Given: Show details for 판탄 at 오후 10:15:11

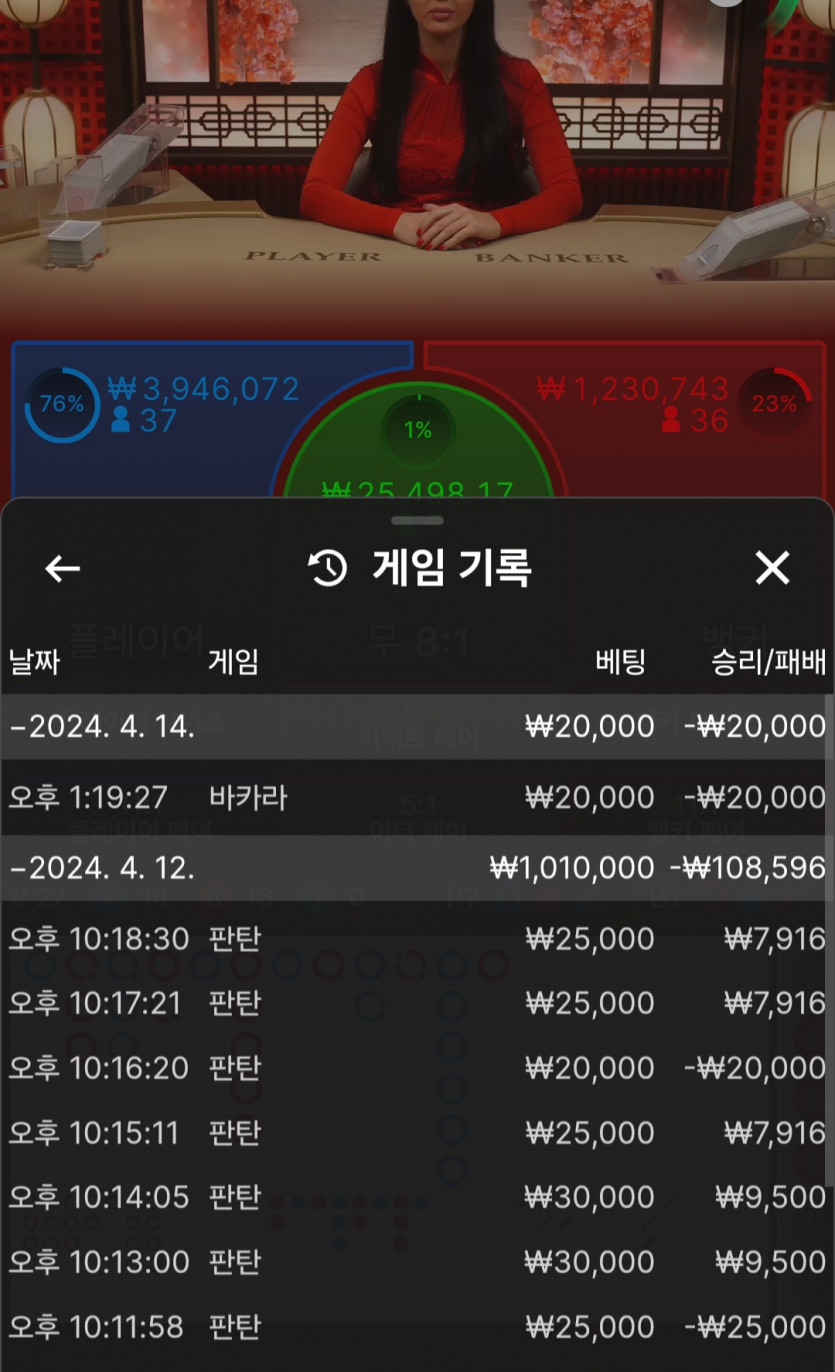Looking at the screenshot, I should tap(416, 1133).
